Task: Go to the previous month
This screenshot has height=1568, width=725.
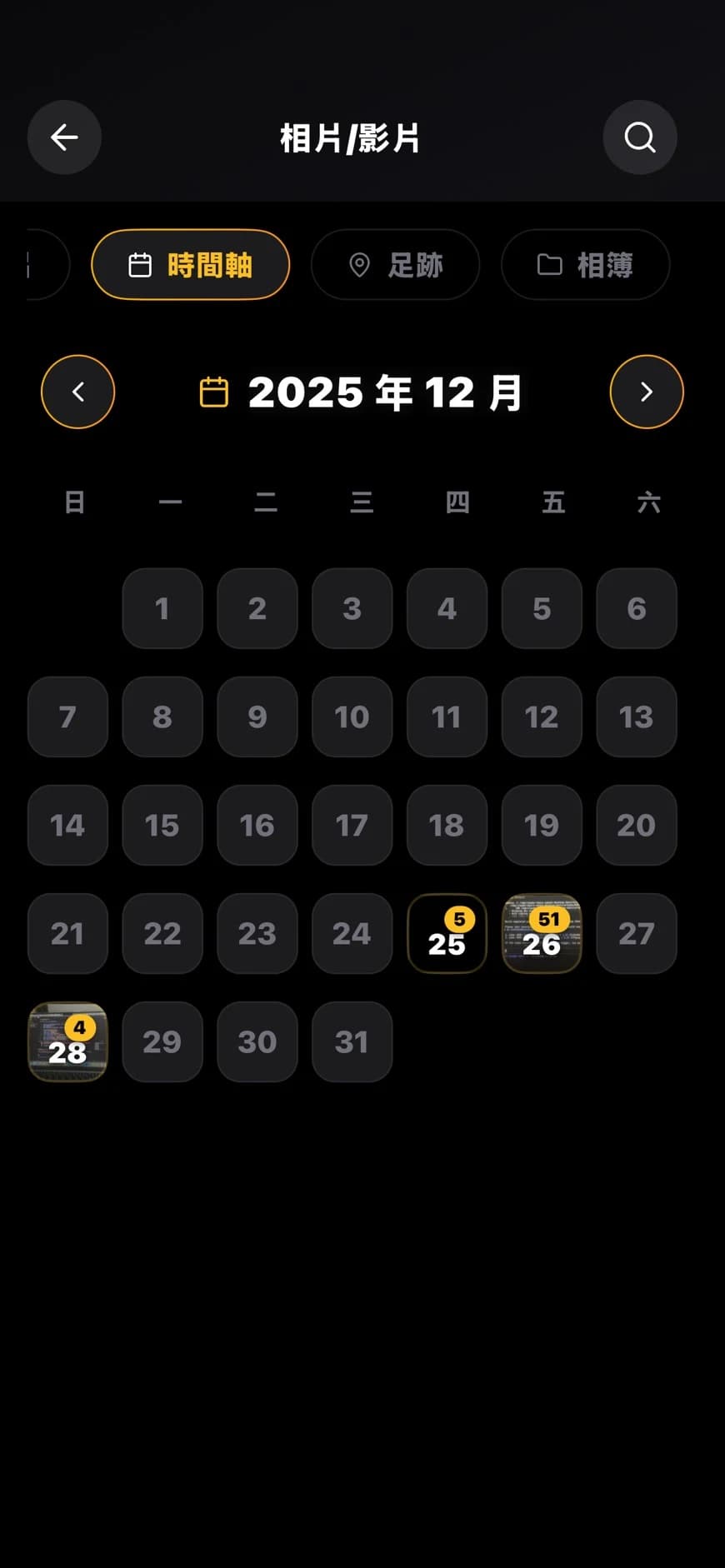Action: 78,392
